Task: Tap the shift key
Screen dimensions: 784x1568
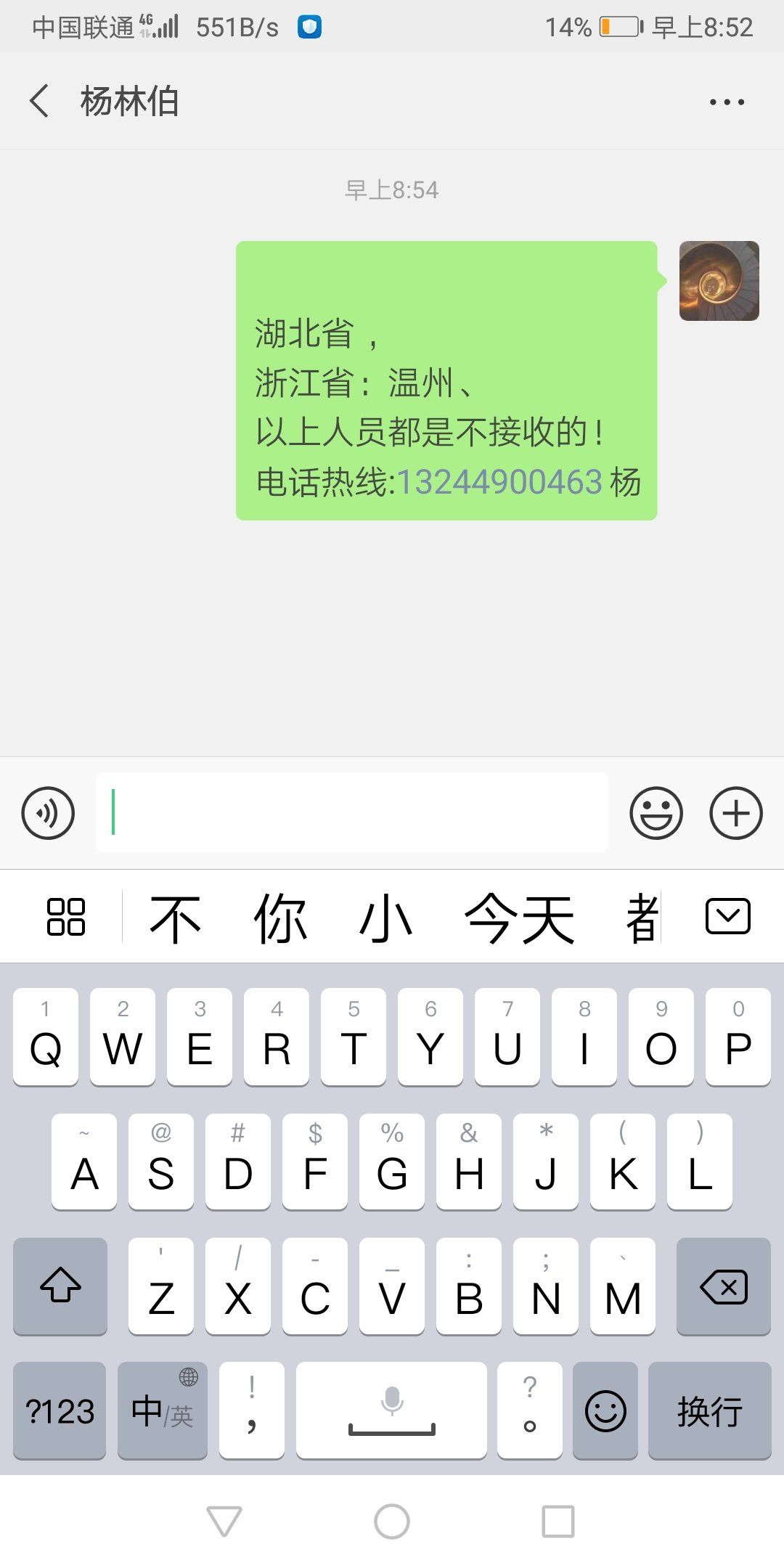Action: [x=60, y=1286]
